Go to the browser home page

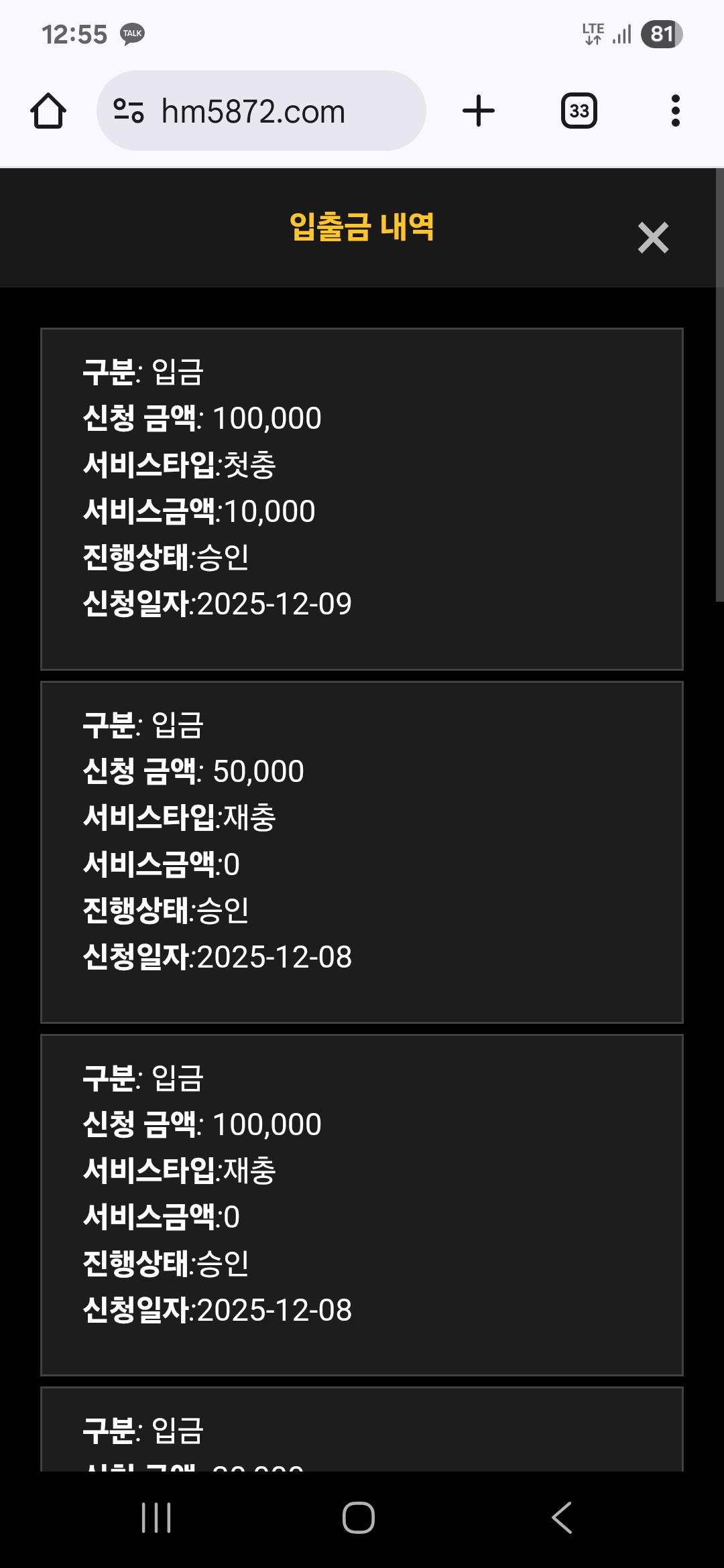coord(48,111)
